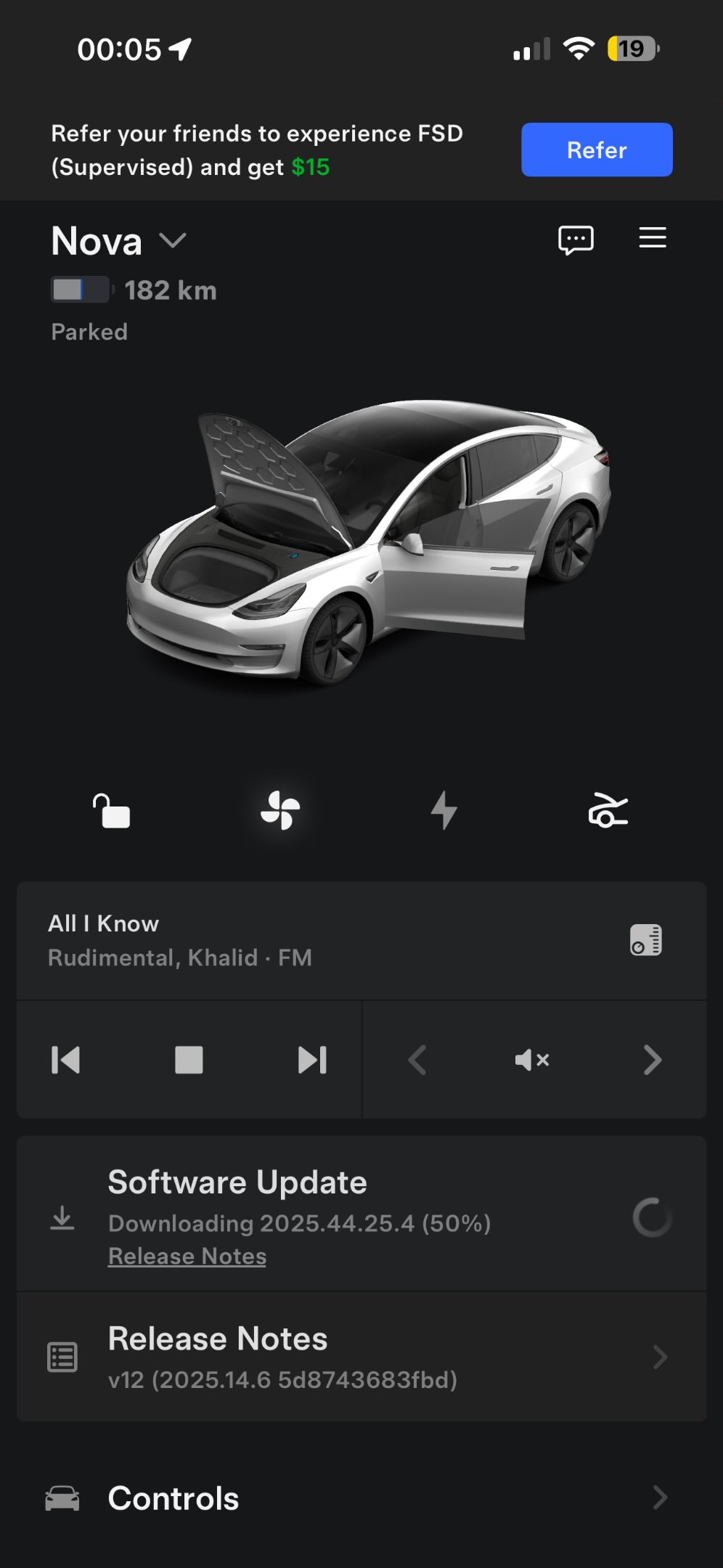Image resolution: width=723 pixels, height=1568 pixels.
Task: Tap the Refer button
Action: [596, 150]
